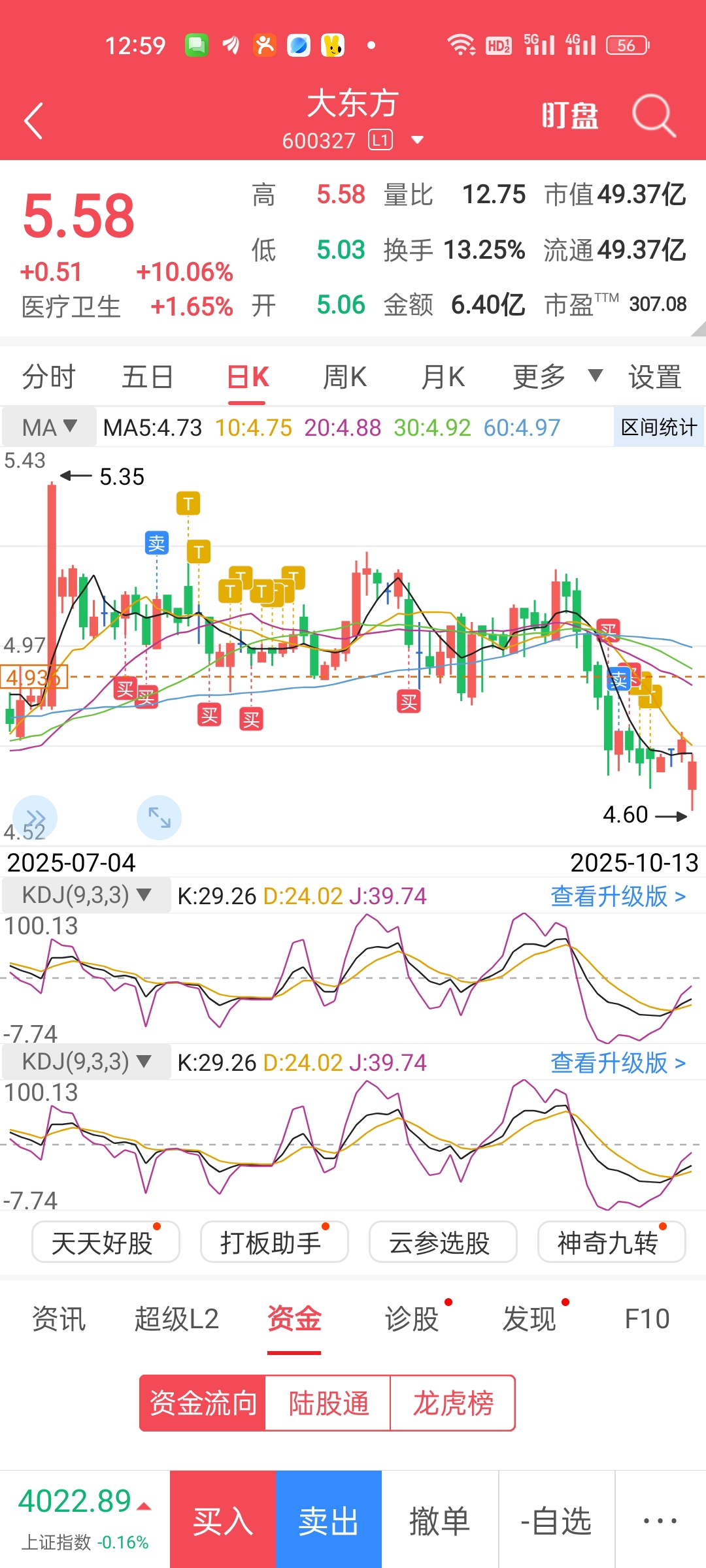706x1568 pixels.
Task: Enlarge the chart with the fullscreen icon
Action: click(159, 817)
